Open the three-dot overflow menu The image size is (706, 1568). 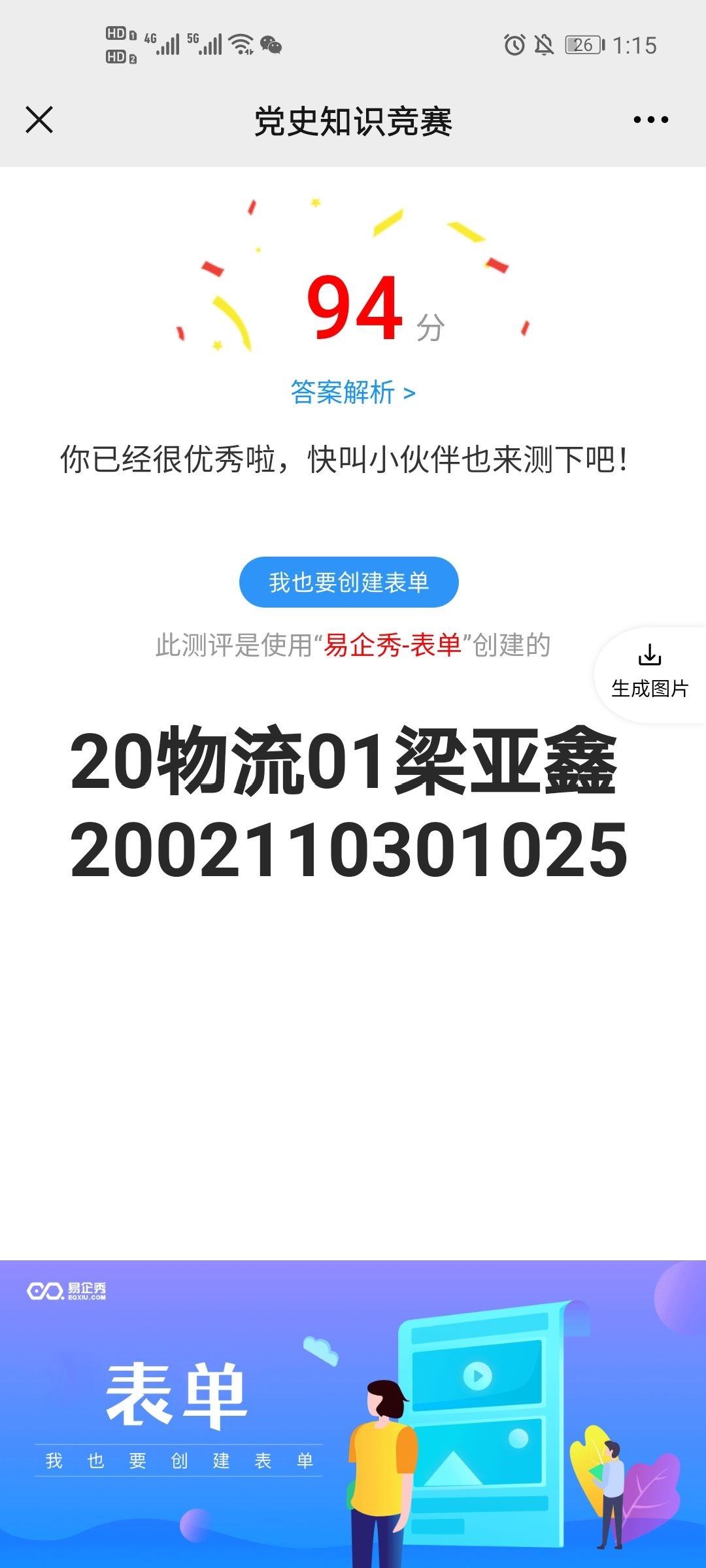pyautogui.click(x=650, y=120)
